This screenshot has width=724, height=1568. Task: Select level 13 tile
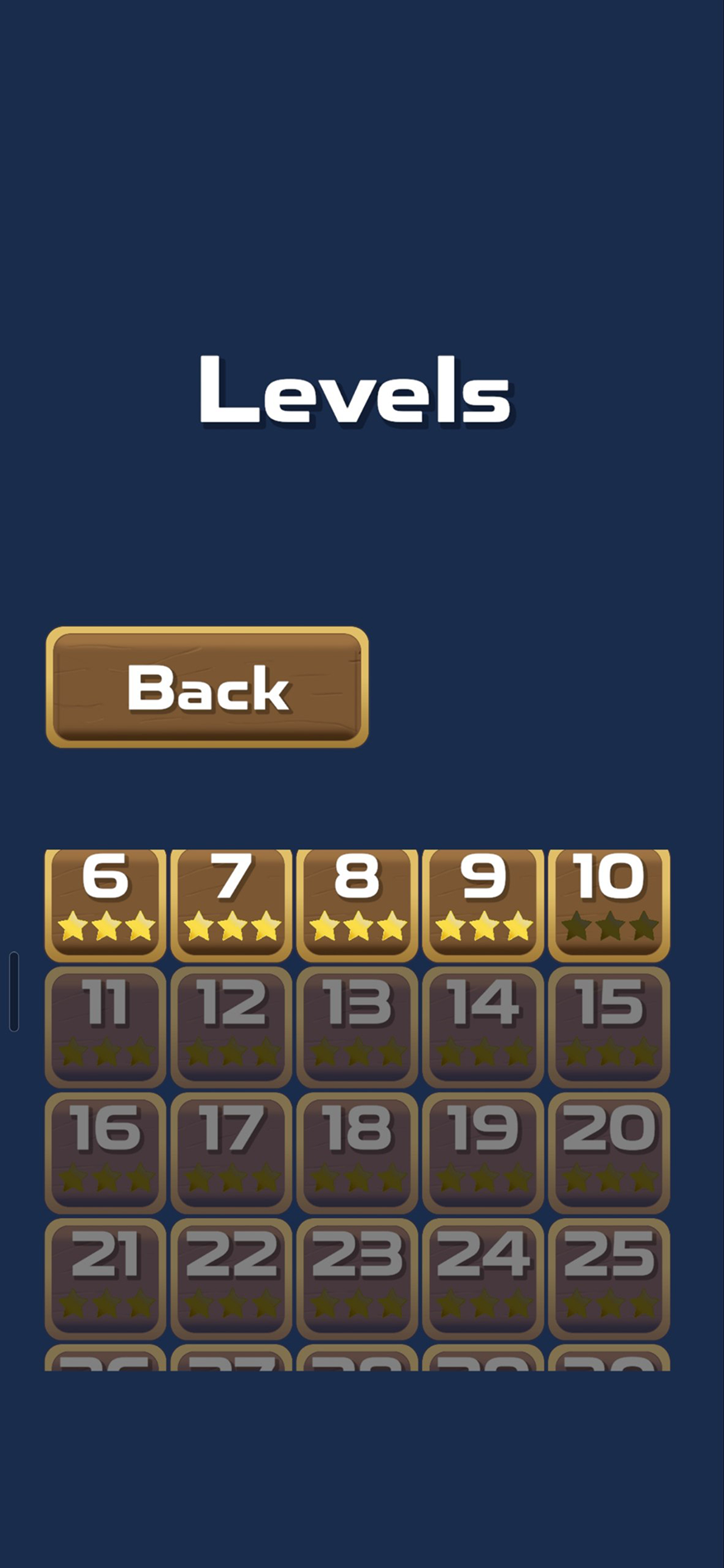357,1027
